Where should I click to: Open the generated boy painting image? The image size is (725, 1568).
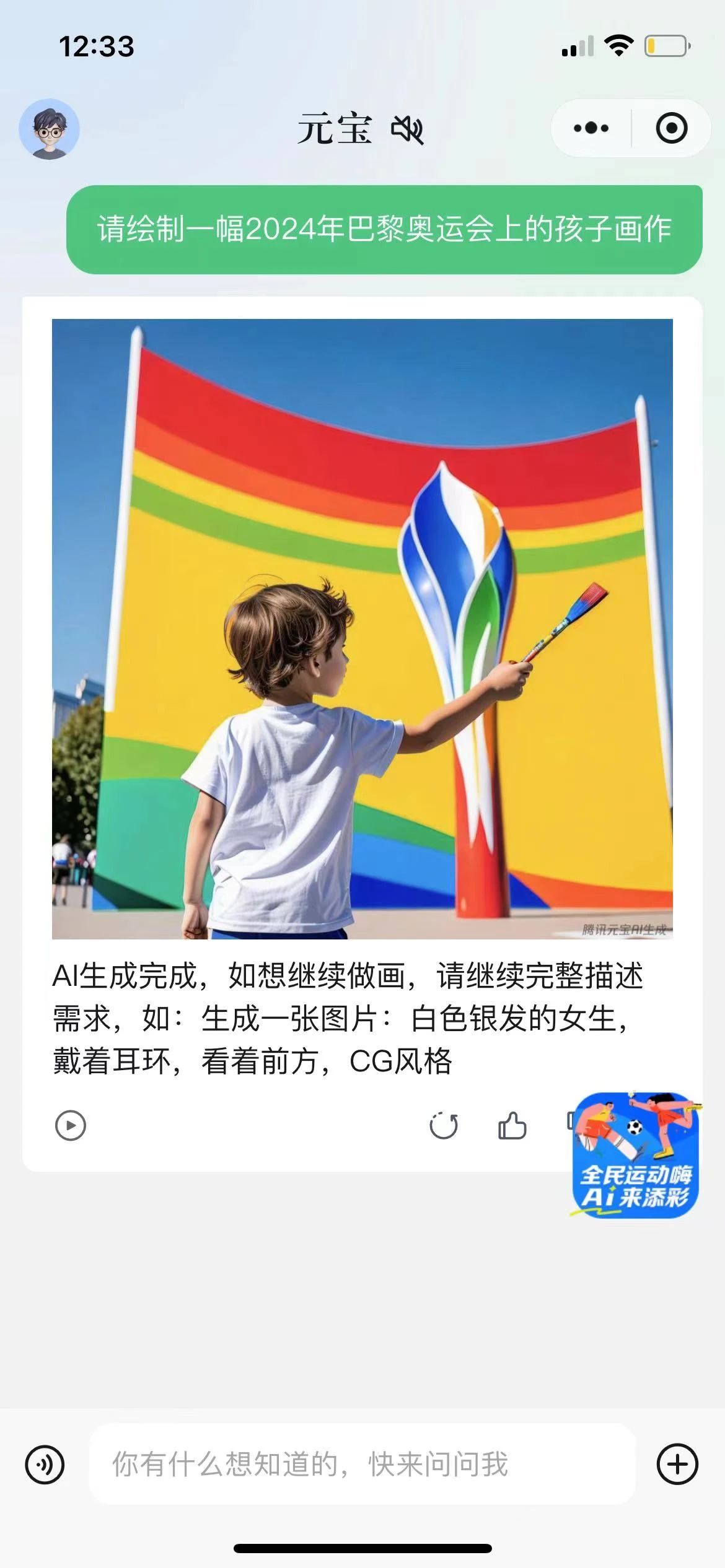tap(362, 629)
